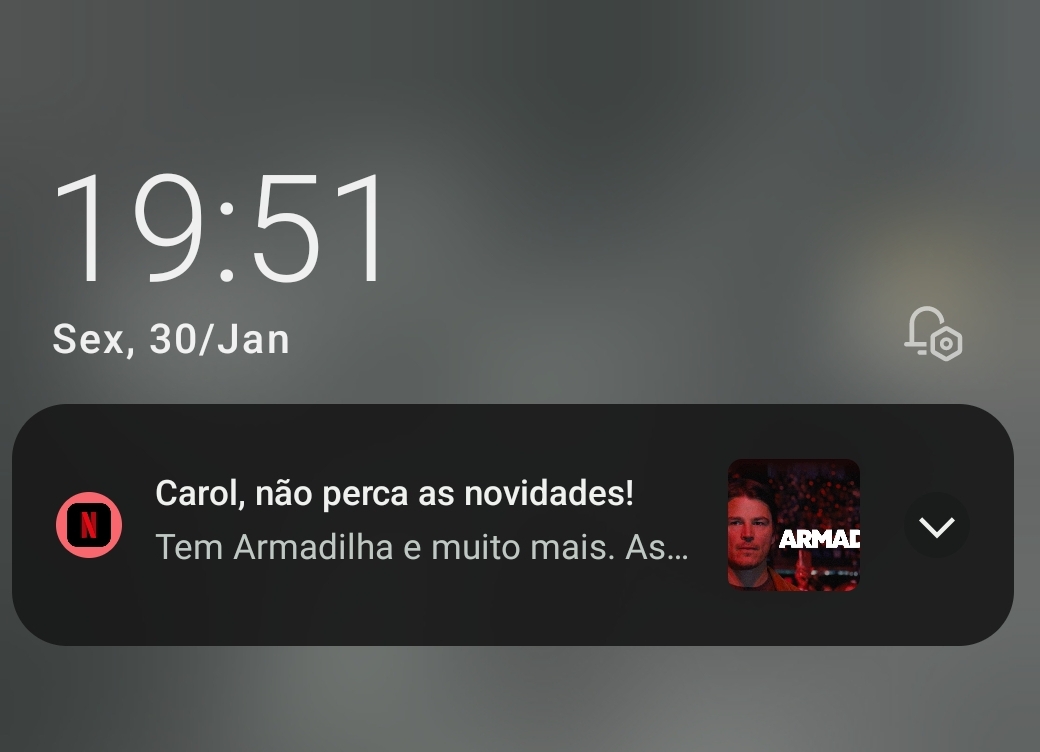Open the Netflix notification about Armadilha

pyautogui.click(x=420, y=522)
